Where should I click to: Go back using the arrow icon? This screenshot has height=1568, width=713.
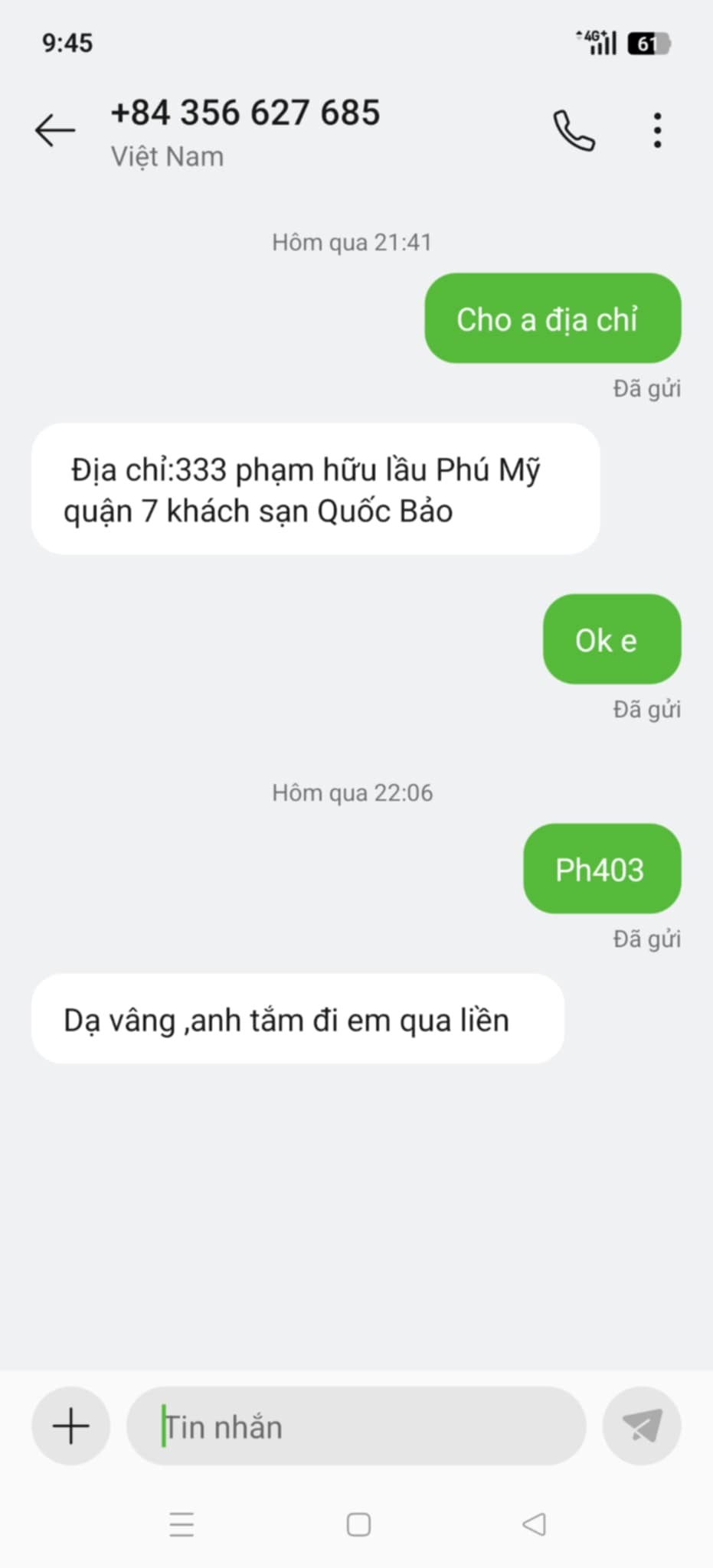pos(55,130)
